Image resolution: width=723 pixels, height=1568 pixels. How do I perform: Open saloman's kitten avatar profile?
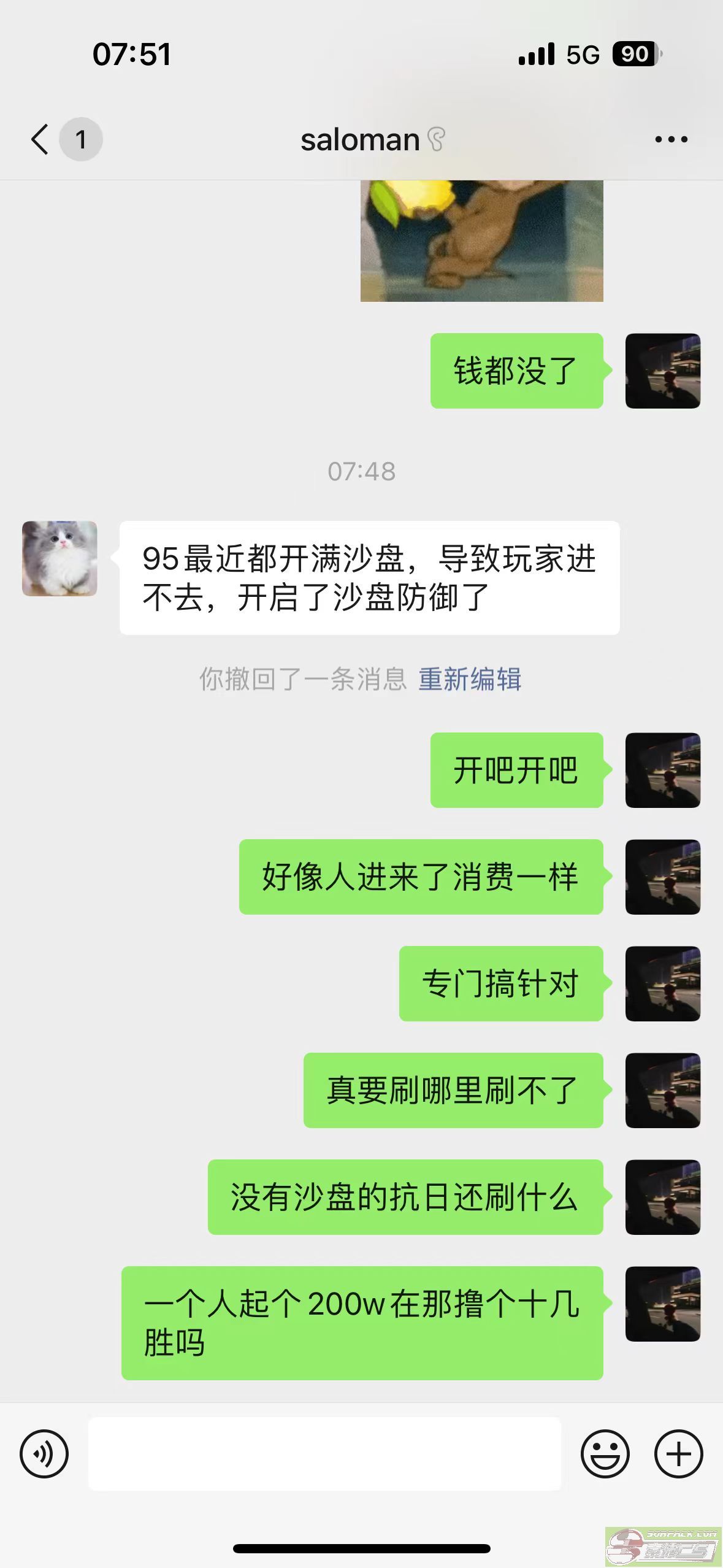click(59, 558)
